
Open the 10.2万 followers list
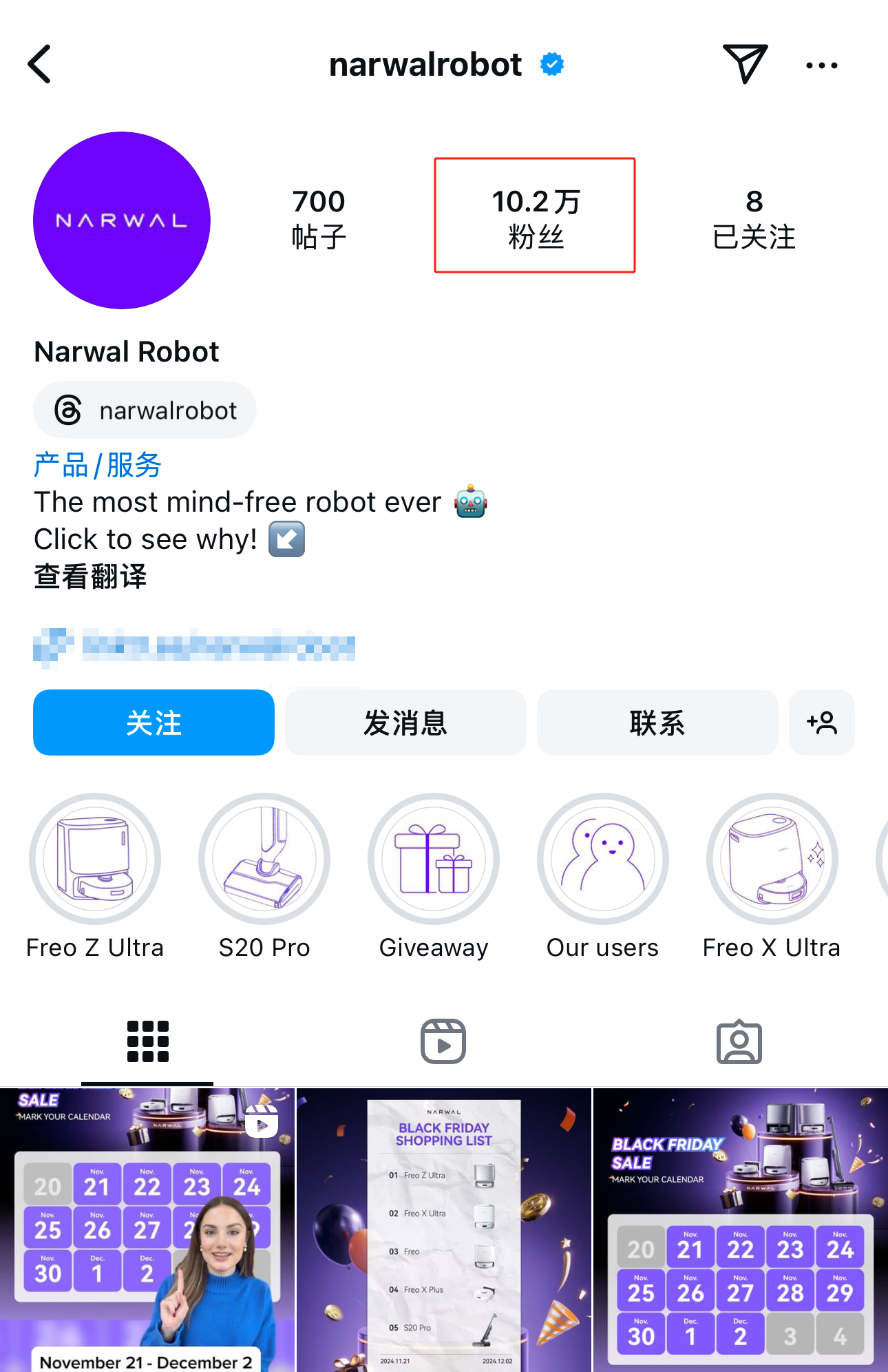click(x=535, y=216)
